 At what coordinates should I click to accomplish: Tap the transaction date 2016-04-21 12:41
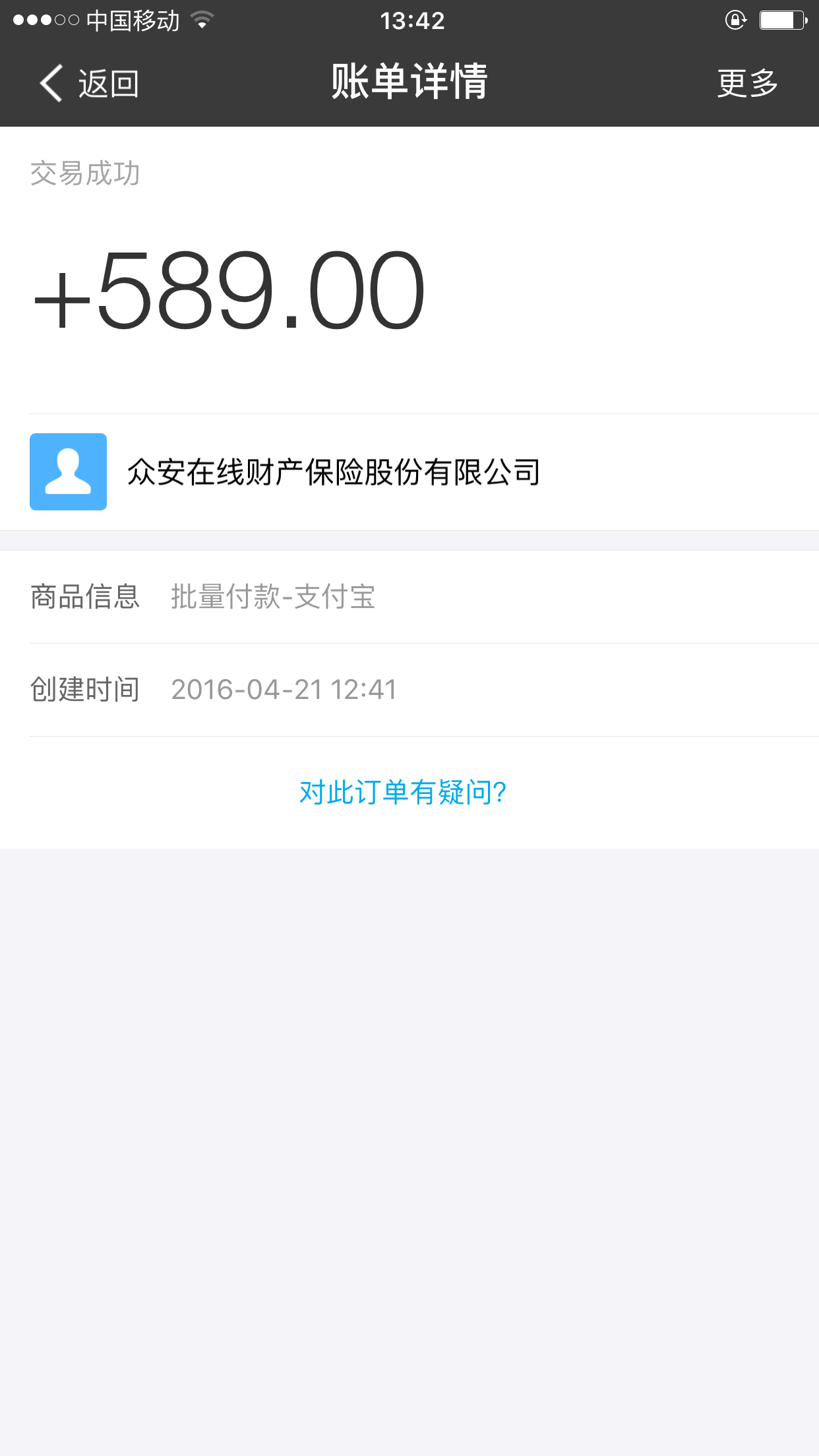[x=284, y=689]
